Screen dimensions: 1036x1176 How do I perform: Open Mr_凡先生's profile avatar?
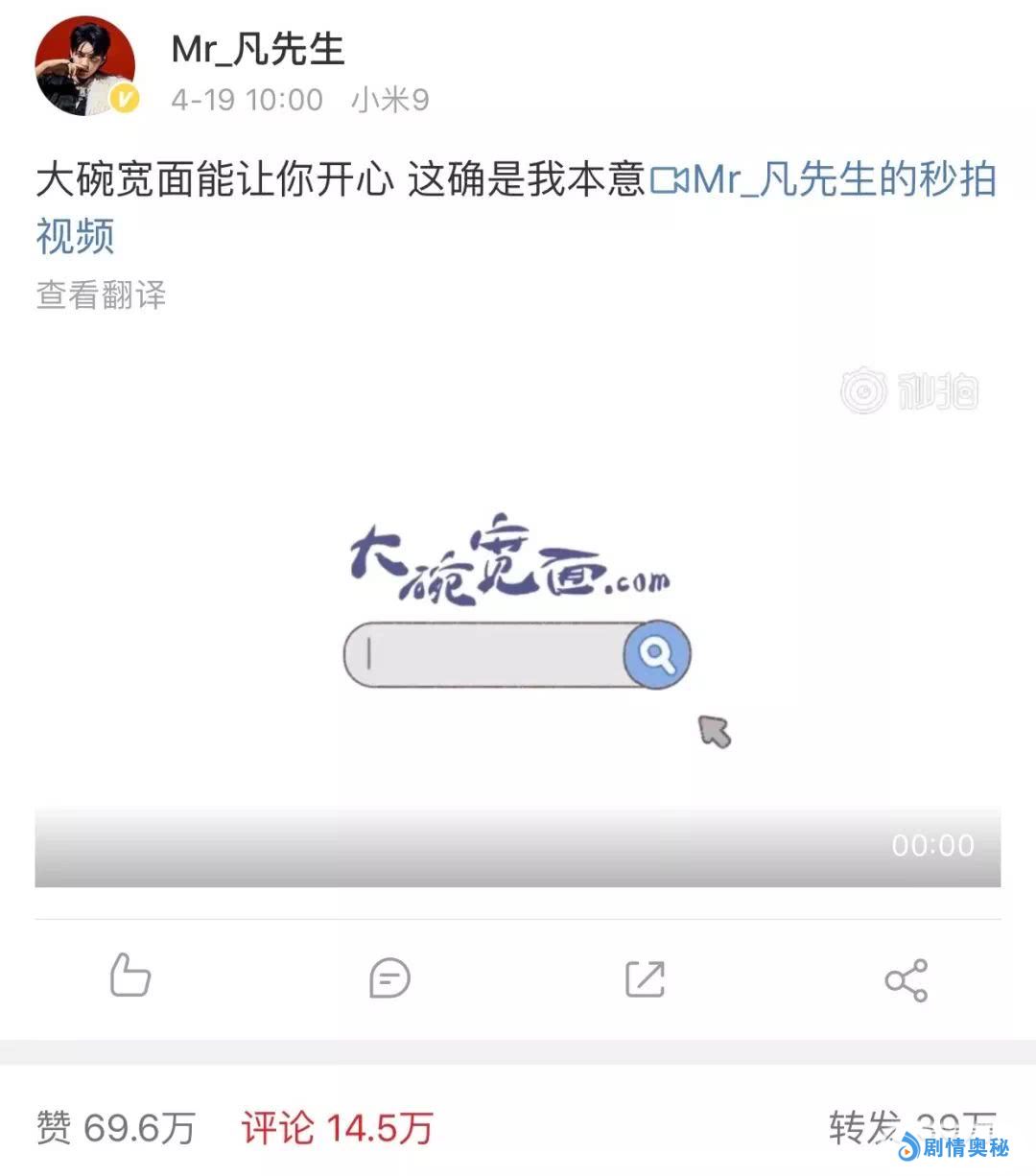point(85,66)
